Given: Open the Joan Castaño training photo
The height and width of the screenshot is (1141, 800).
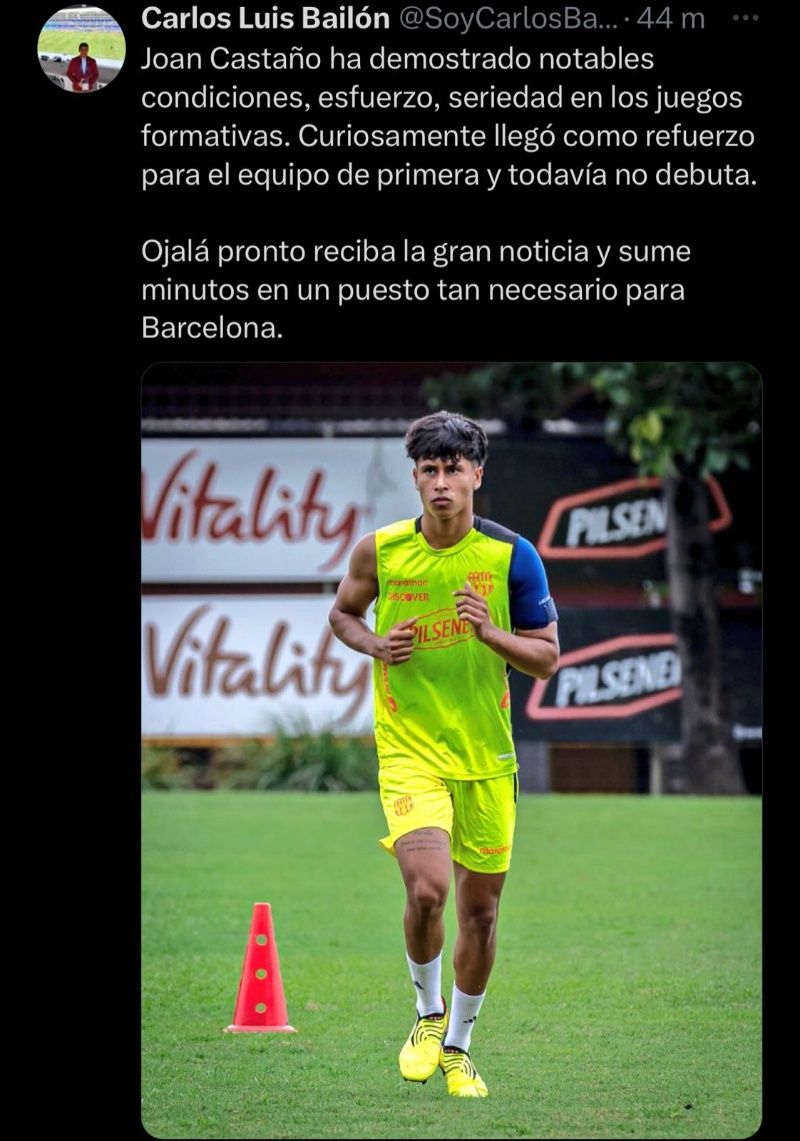Looking at the screenshot, I should coord(451,750).
